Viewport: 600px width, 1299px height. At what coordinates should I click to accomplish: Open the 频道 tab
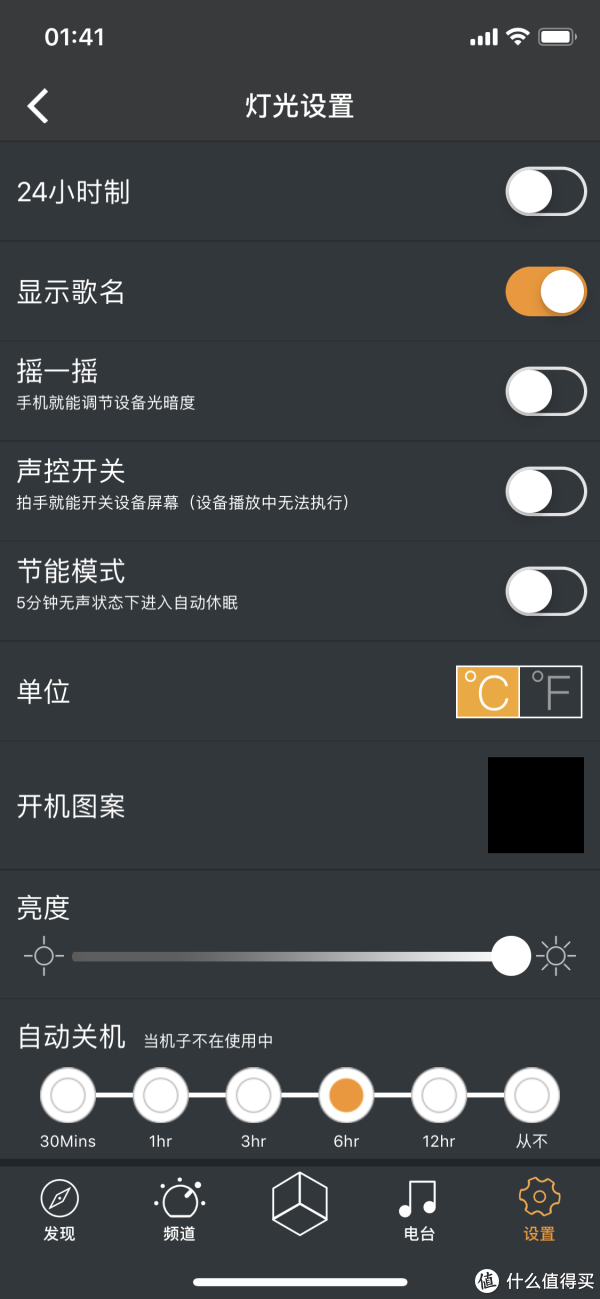[180, 1210]
